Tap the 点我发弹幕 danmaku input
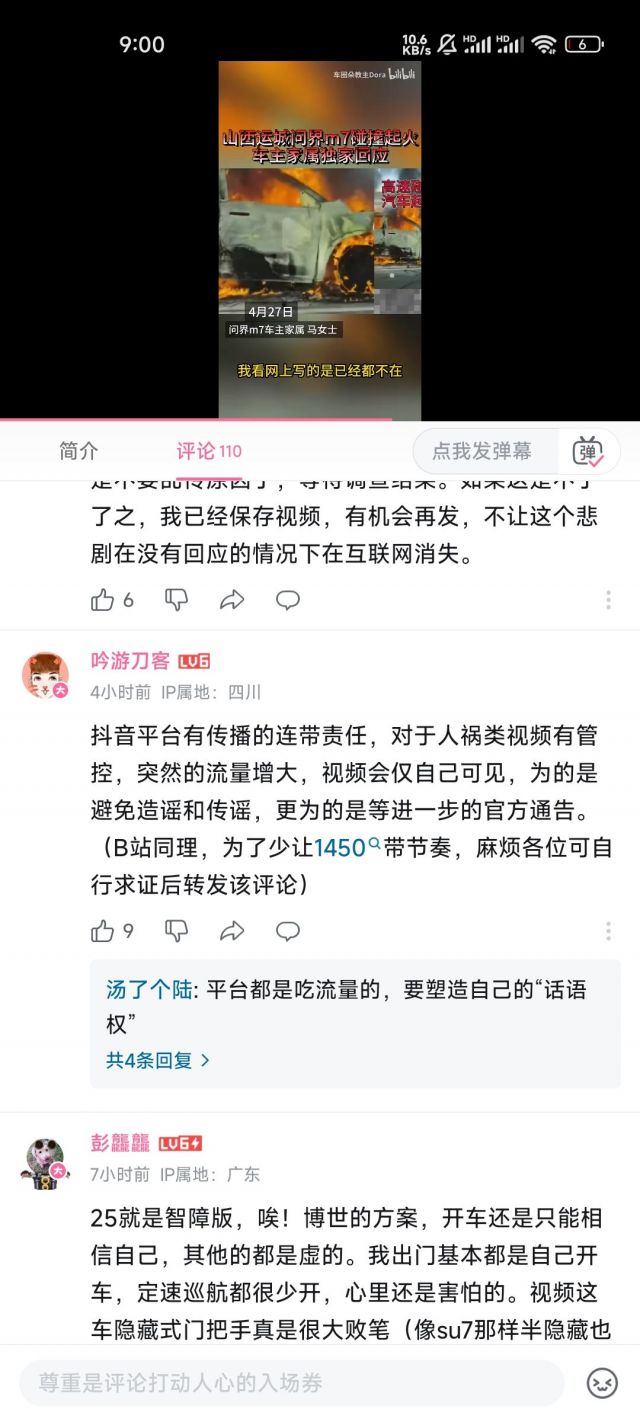Image resolution: width=640 pixels, height=1422 pixels. [482, 451]
